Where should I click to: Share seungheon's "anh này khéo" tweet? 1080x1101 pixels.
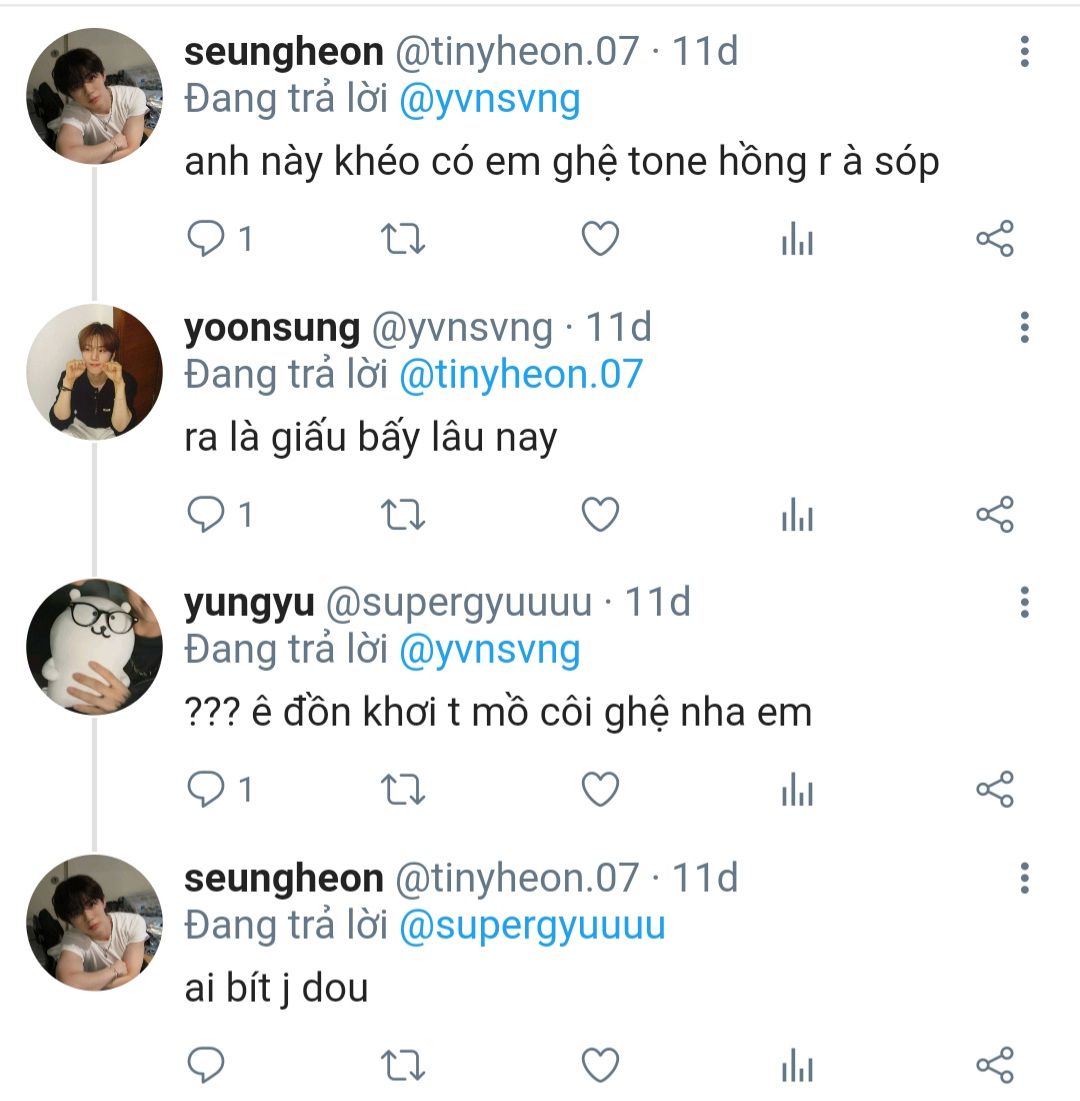(x=994, y=240)
